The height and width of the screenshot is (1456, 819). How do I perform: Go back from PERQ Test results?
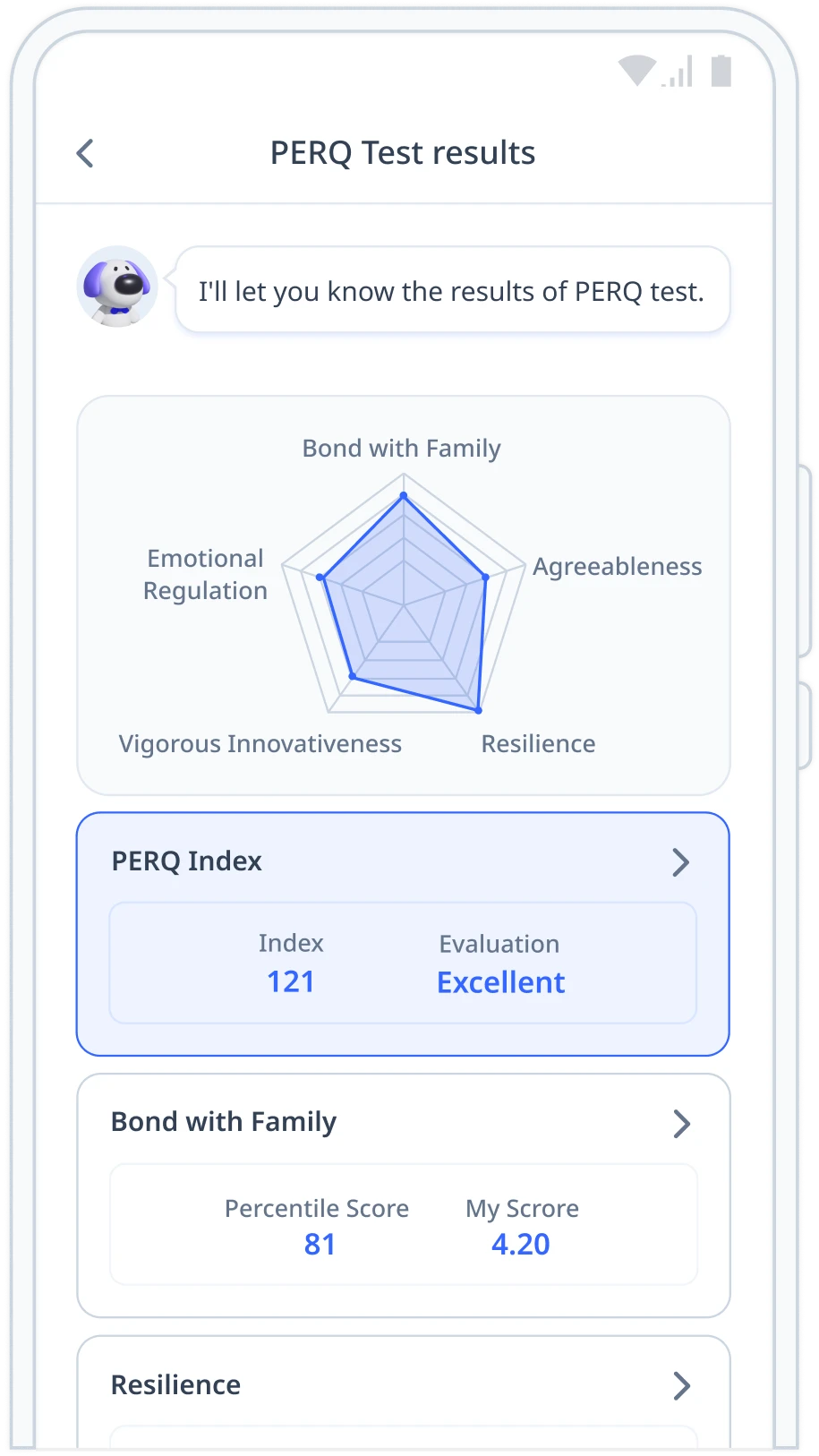click(85, 153)
